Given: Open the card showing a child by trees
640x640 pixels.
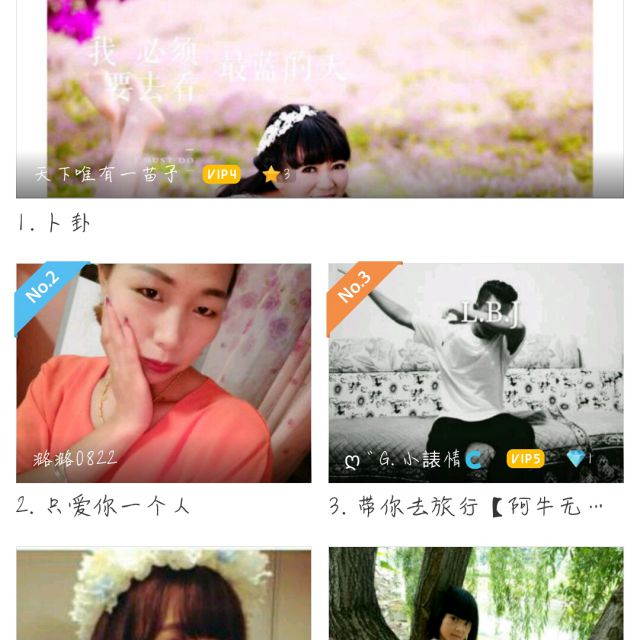Looking at the screenshot, I should point(475,595).
